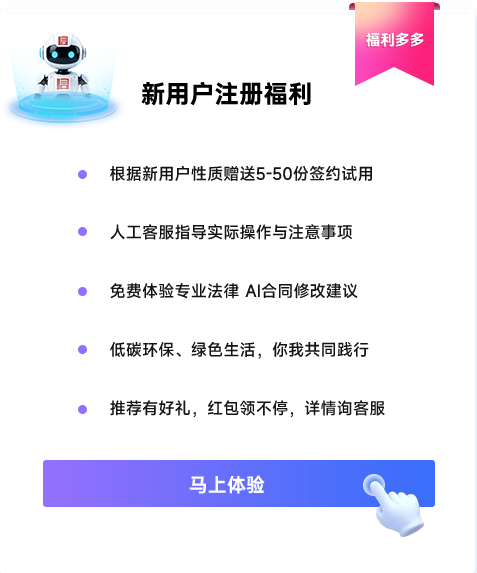Tap the 马上体验 button

[x=239, y=483]
